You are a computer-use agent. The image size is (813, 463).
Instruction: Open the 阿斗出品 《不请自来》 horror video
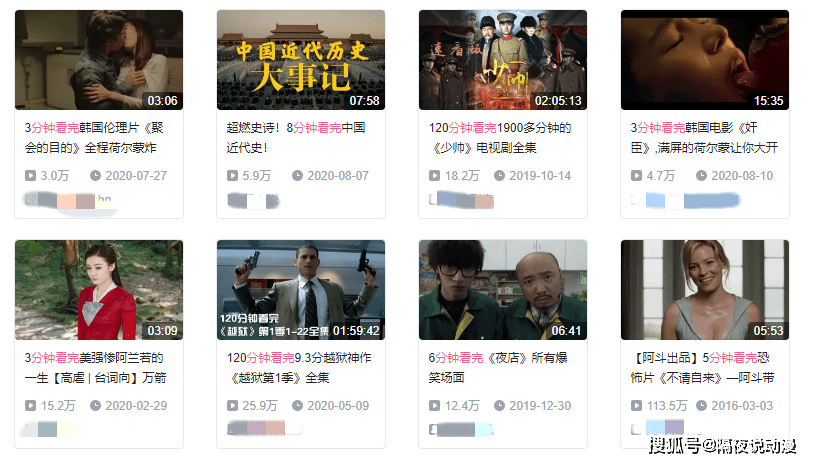pyautogui.click(x=704, y=290)
